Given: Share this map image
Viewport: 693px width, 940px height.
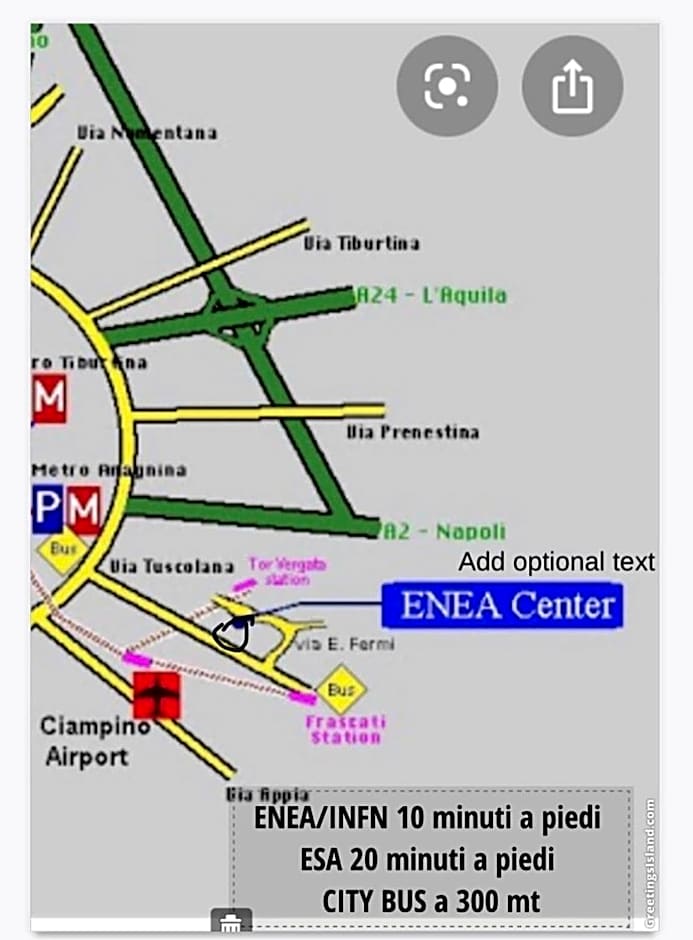Looking at the screenshot, I should [x=572, y=86].
